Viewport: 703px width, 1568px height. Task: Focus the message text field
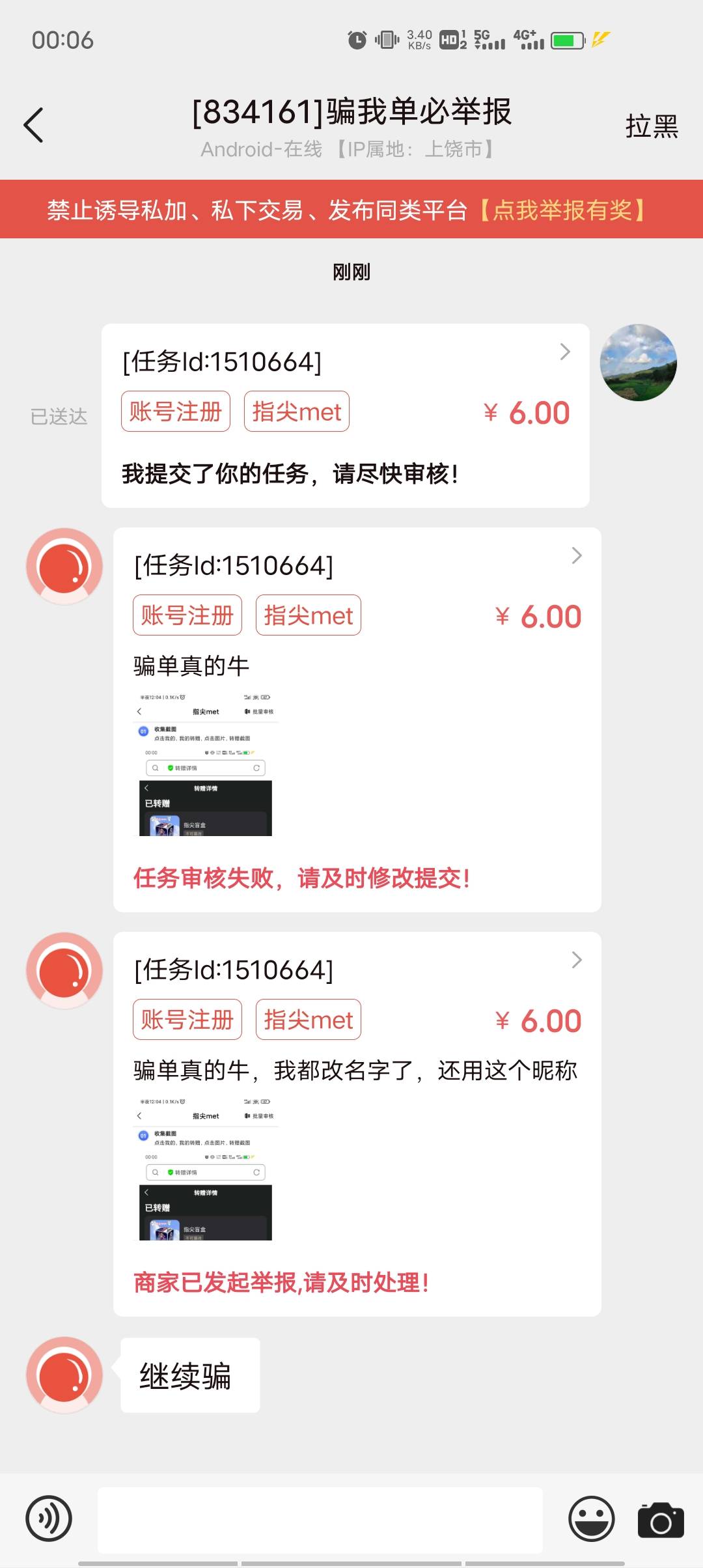point(320,1520)
